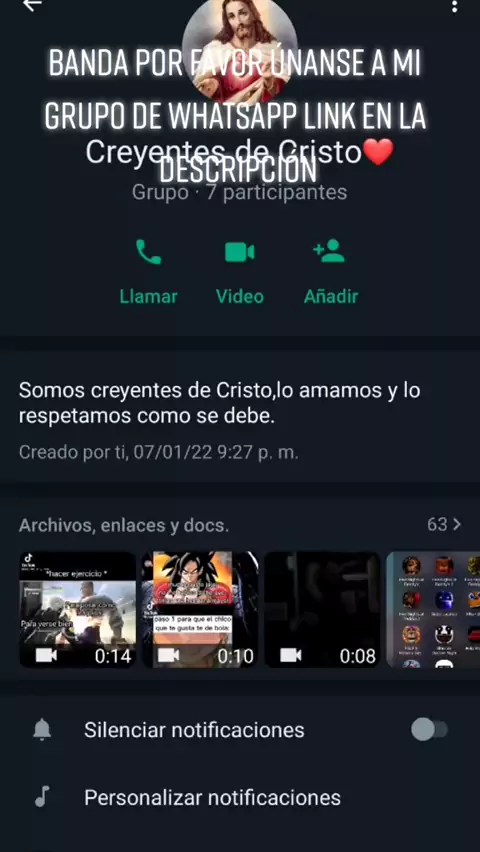480x852 pixels.
Task: Go back with the top arrow
Action: pos(33,5)
